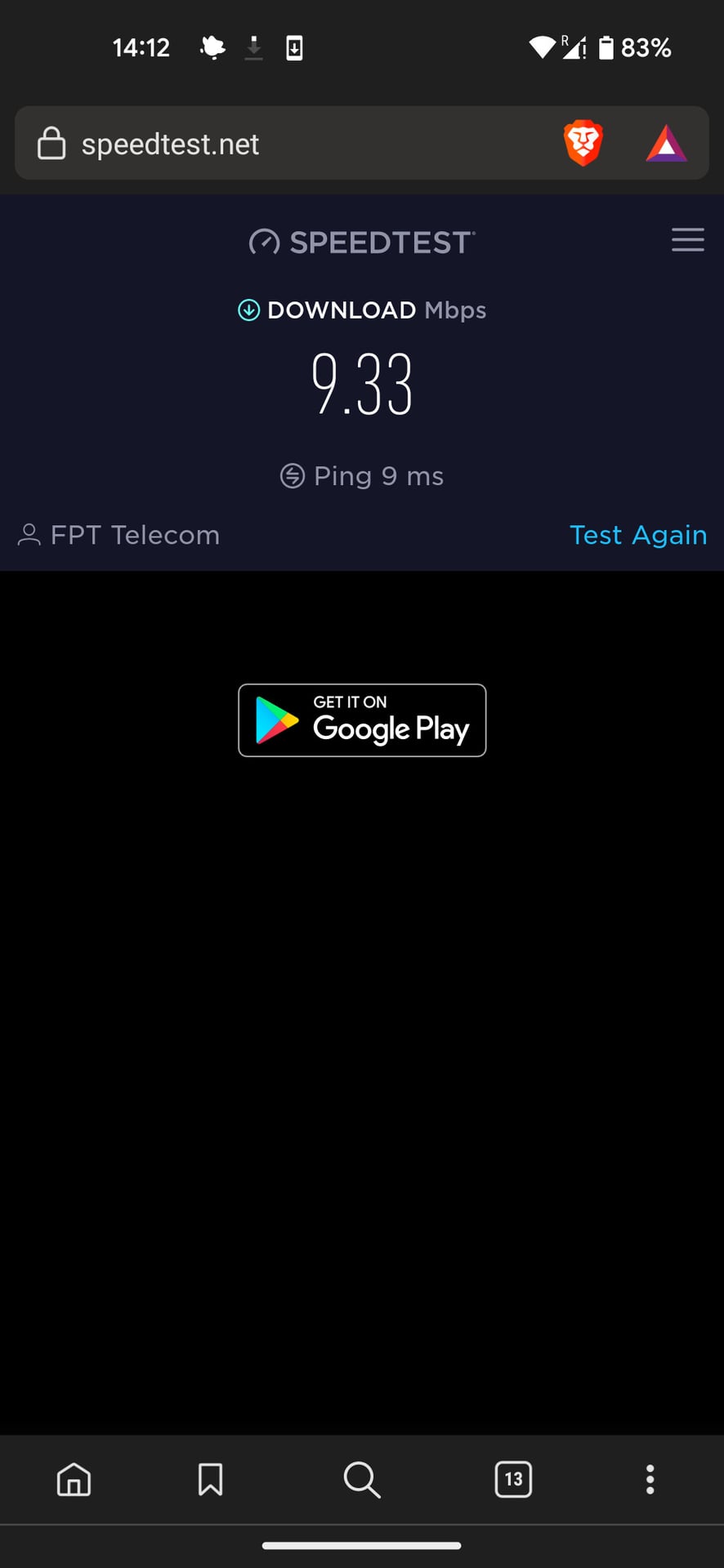Tap the FPT Telecom provider
724x1568 pixels.
pyautogui.click(x=119, y=535)
